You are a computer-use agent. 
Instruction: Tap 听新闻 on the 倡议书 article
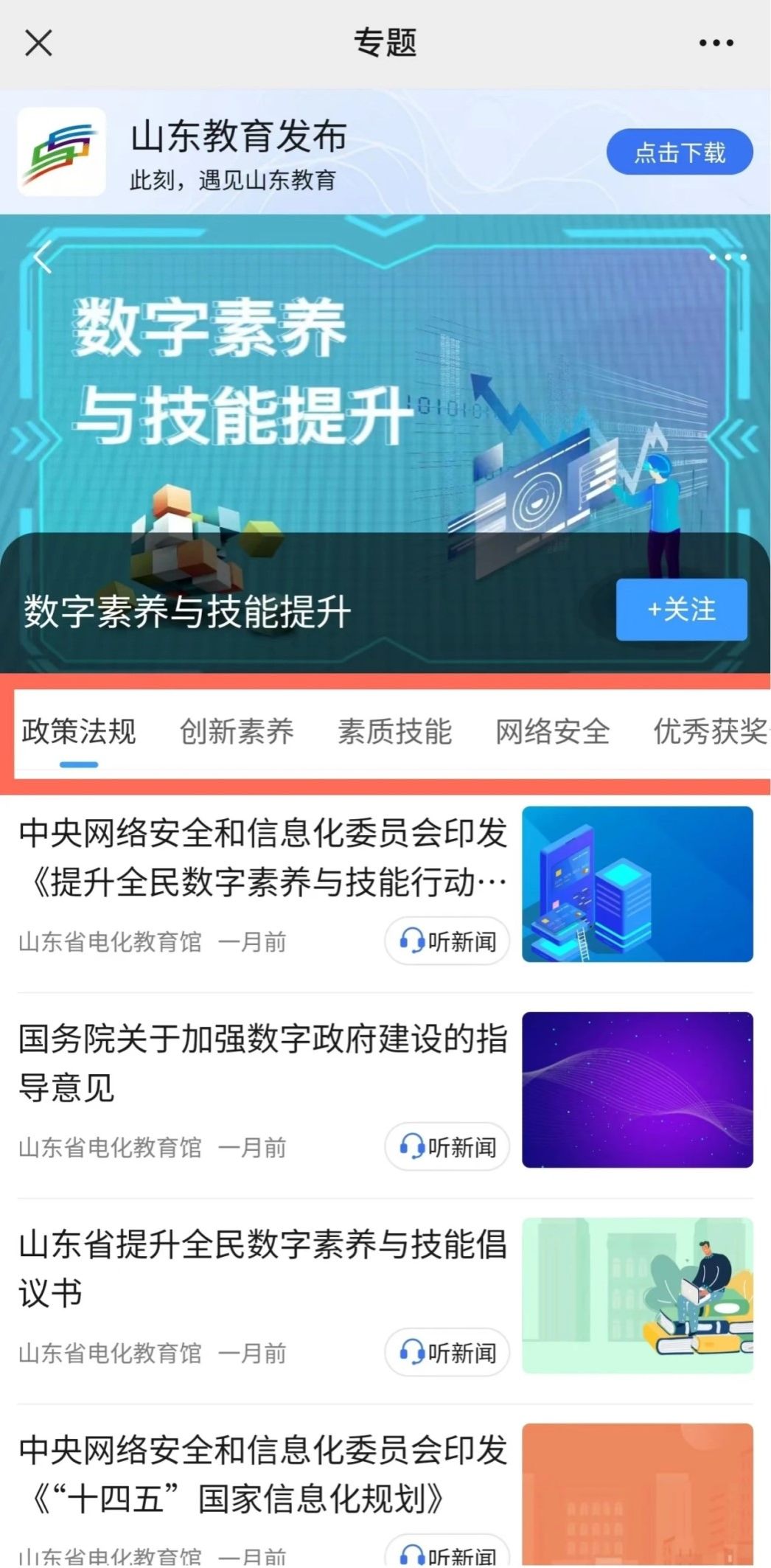coord(447,1353)
